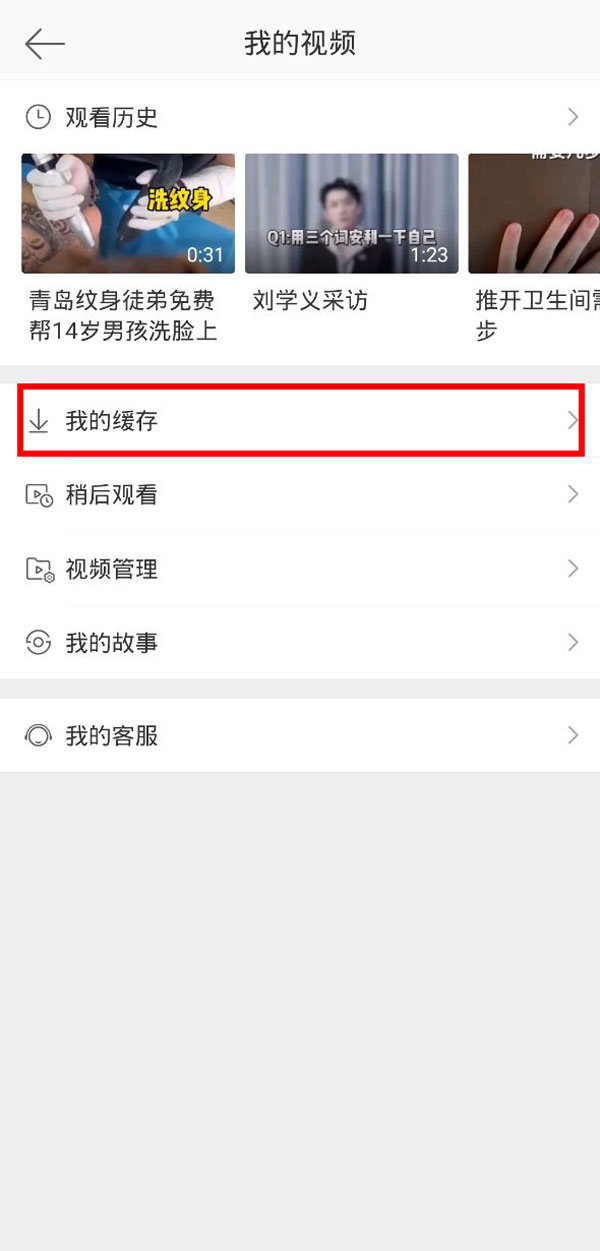Image resolution: width=600 pixels, height=1251 pixels.
Task: Open 我的客服 customer service
Action: coord(300,736)
